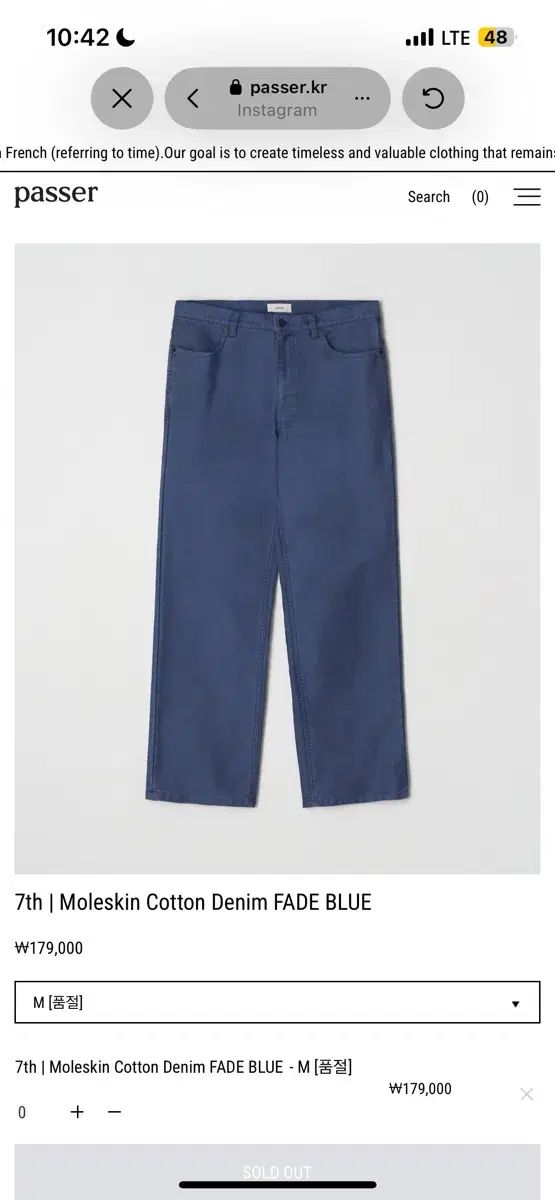View the Moleskin Cotton Denim product image
The height and width of the screenshot is (1200, 555).
coord(277,558)
